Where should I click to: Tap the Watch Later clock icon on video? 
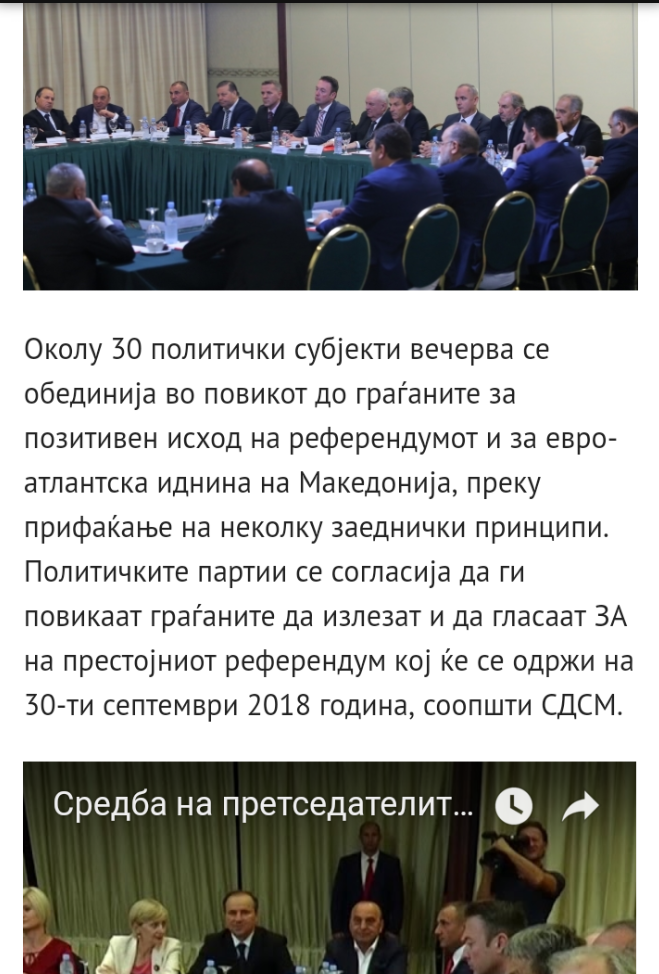click(x=514, y=805)
